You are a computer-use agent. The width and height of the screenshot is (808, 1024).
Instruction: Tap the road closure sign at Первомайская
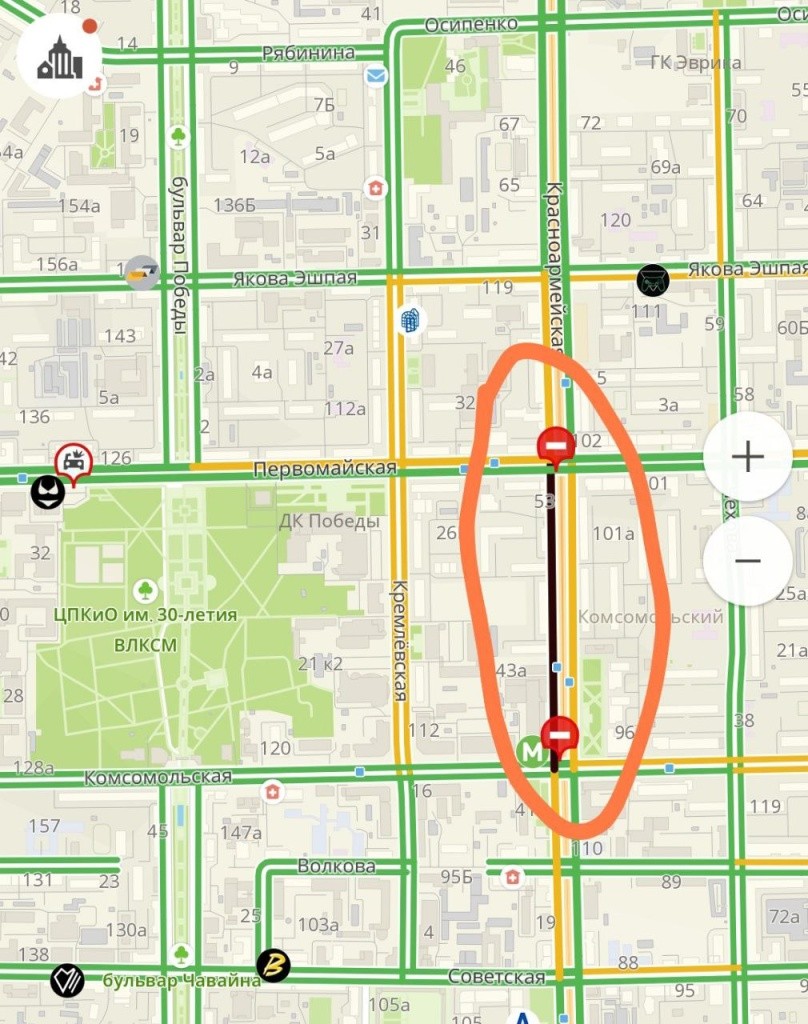(x=556, y=444)
